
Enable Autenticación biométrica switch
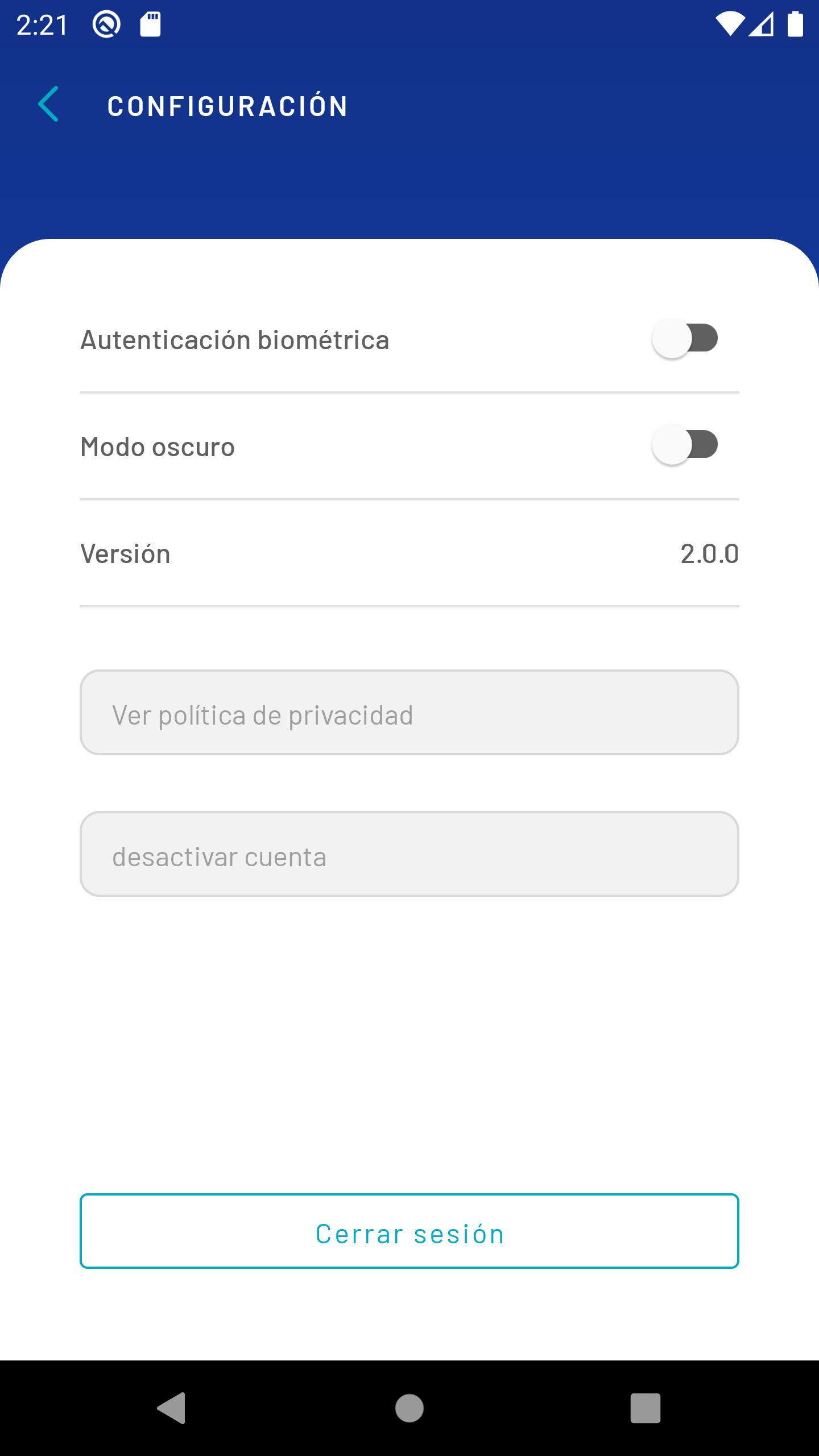685,339
